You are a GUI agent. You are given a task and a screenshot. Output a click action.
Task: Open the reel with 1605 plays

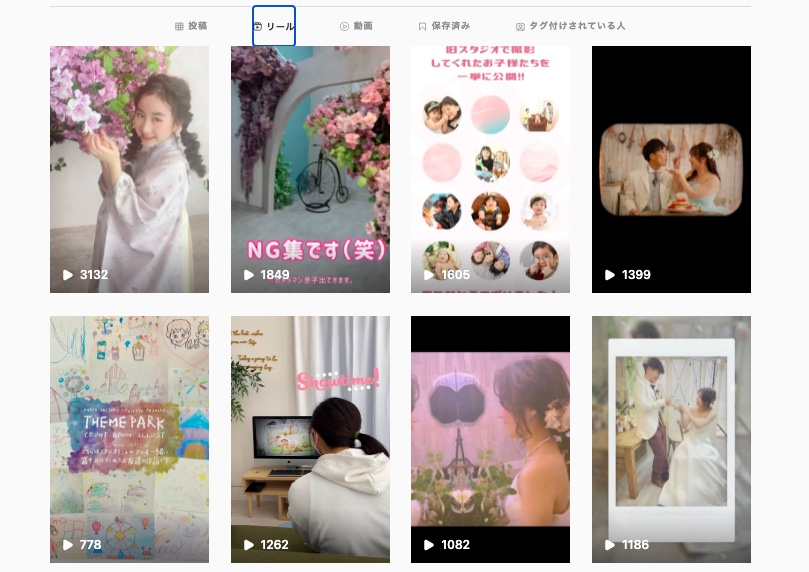490,169
